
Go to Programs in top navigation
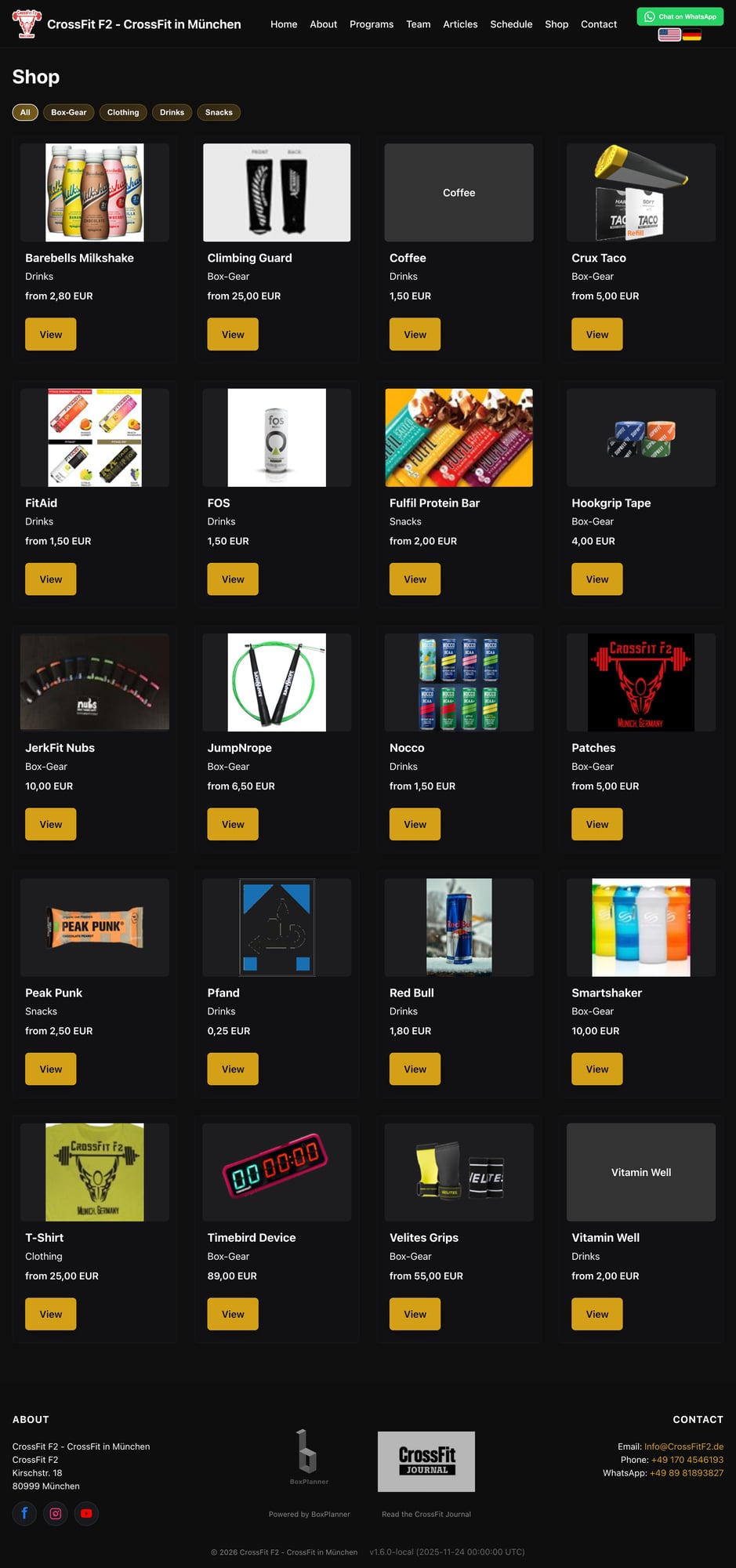(371, 24)
